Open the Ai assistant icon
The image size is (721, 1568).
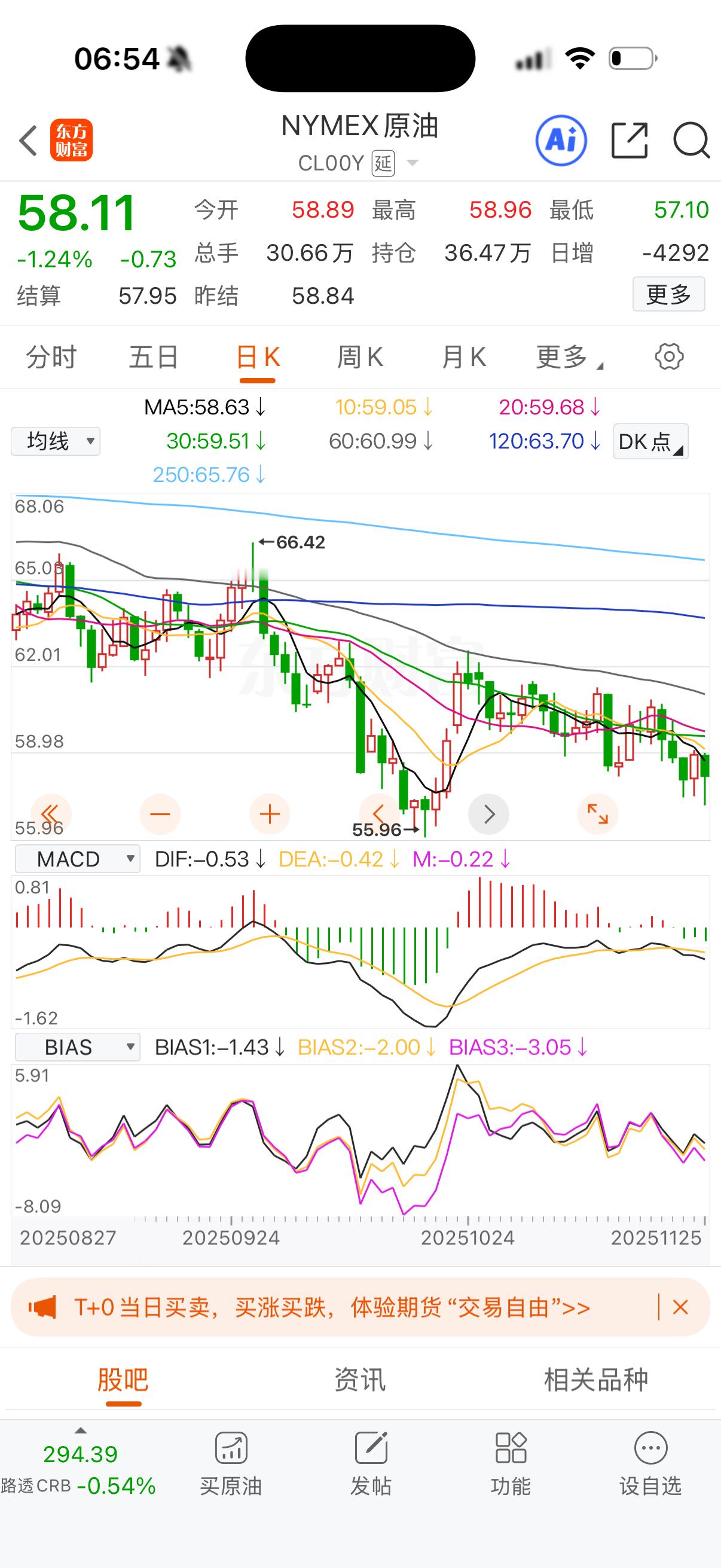(x=561, y=141)
